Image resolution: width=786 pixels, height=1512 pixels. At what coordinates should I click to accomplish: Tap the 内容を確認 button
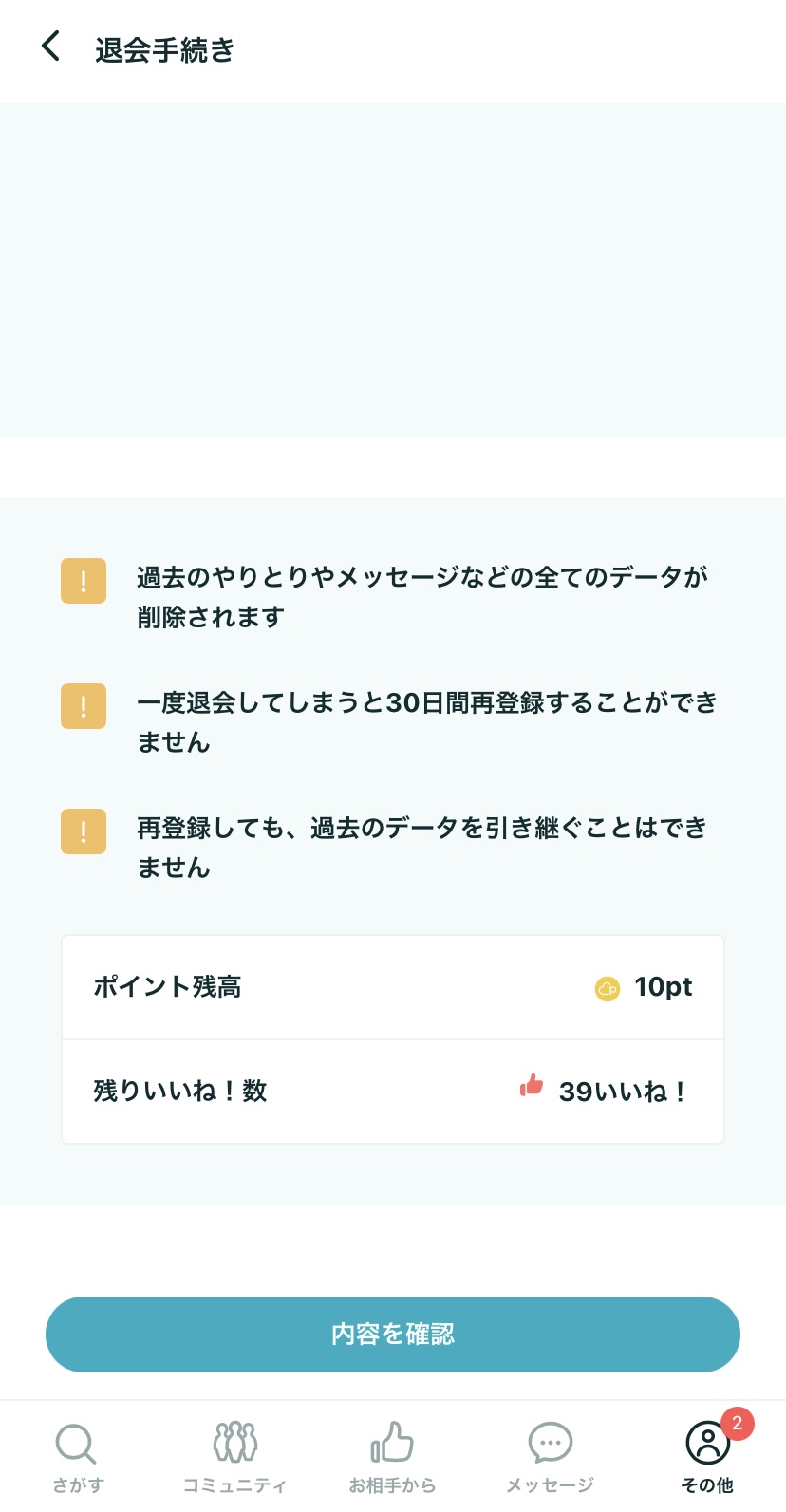pyautogui.click(x=393, y=1334)
